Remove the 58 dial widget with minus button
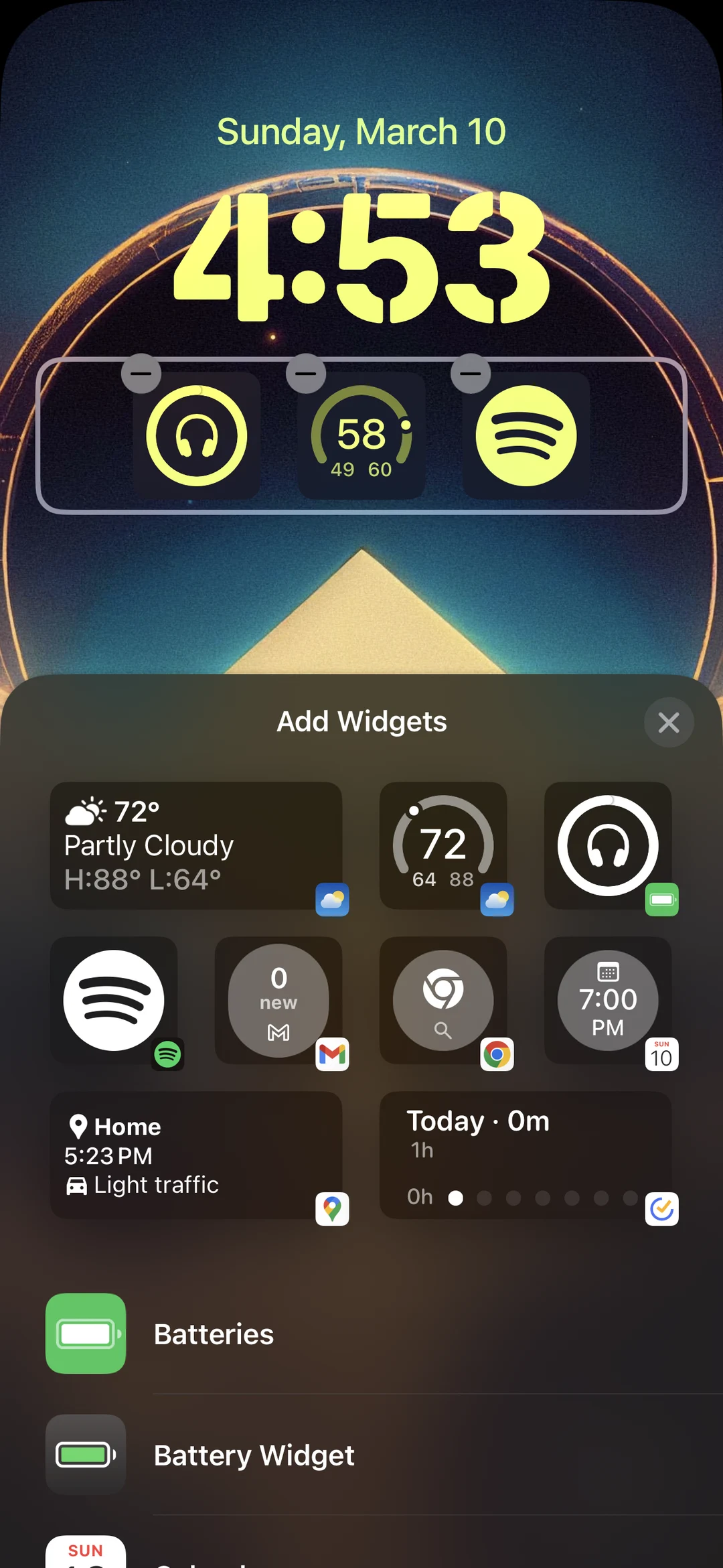 point(307,373)
